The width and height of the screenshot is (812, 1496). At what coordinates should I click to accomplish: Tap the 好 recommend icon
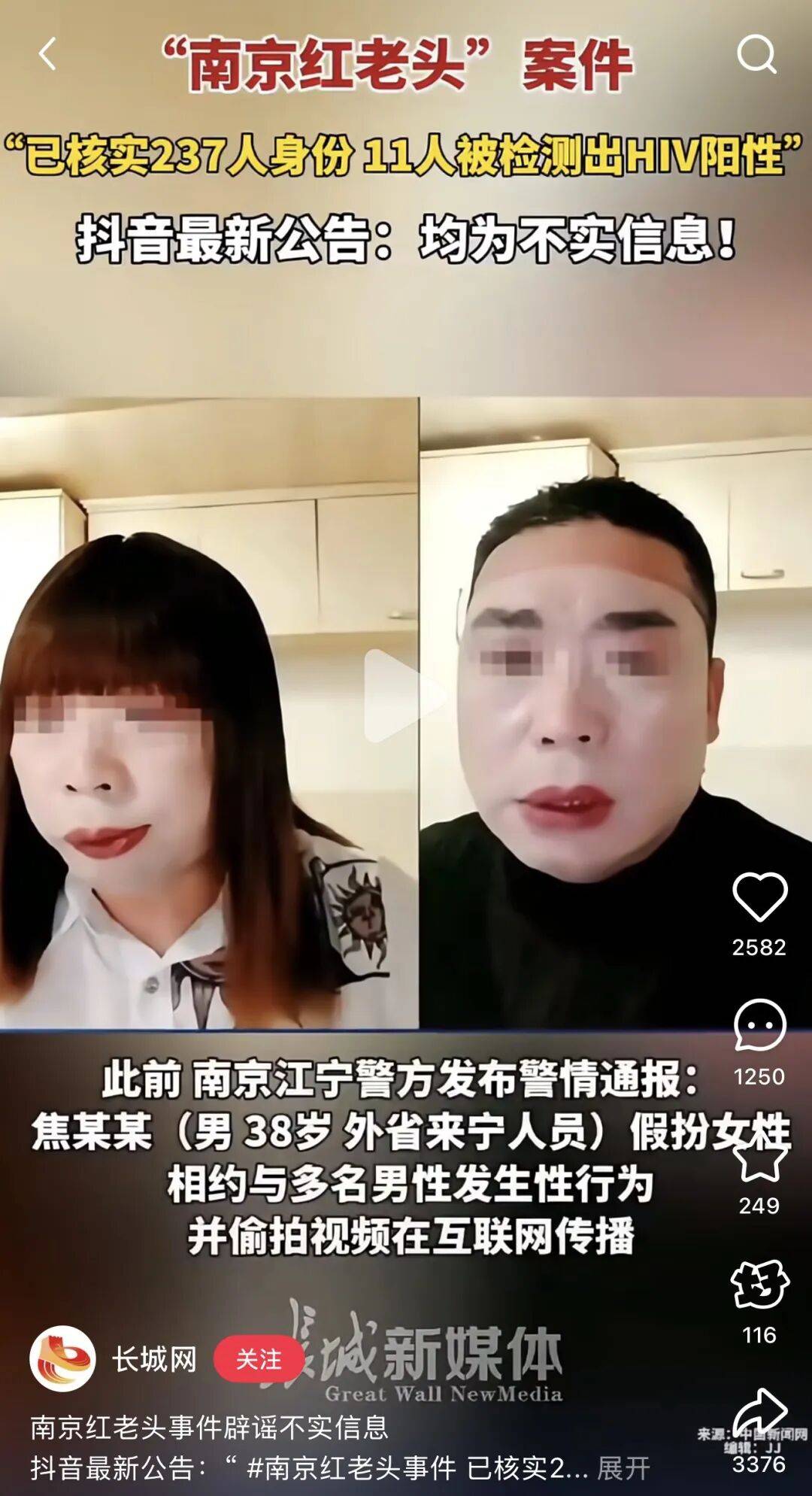(x=759, y=1285)
